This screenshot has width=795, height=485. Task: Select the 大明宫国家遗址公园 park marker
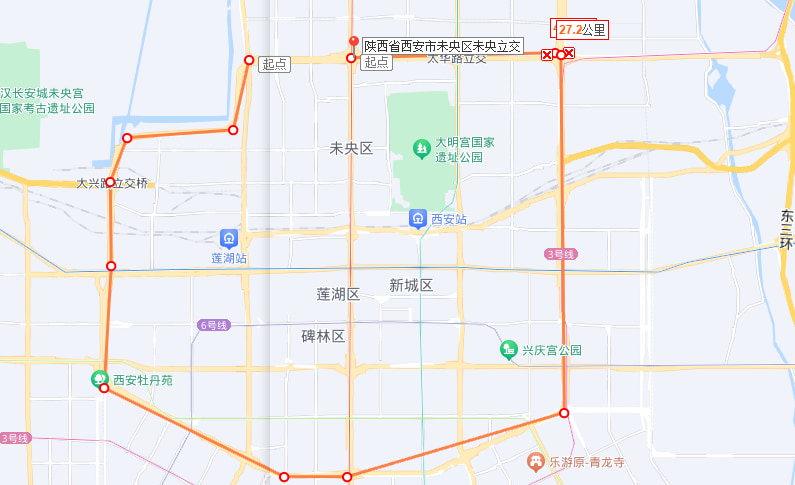(423, 150)
